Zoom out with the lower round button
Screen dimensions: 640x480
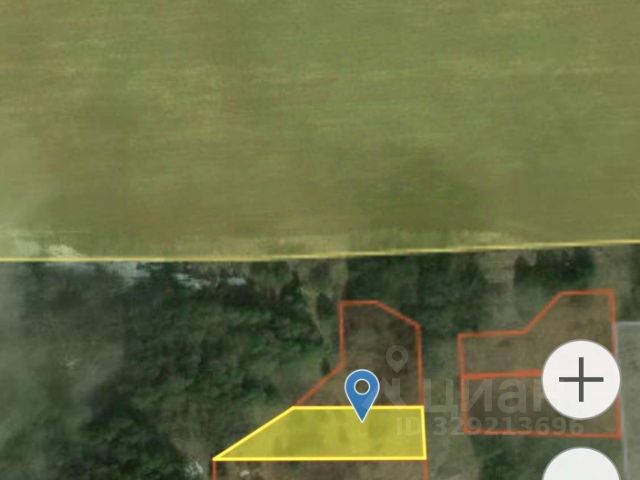tap(583, 468)
